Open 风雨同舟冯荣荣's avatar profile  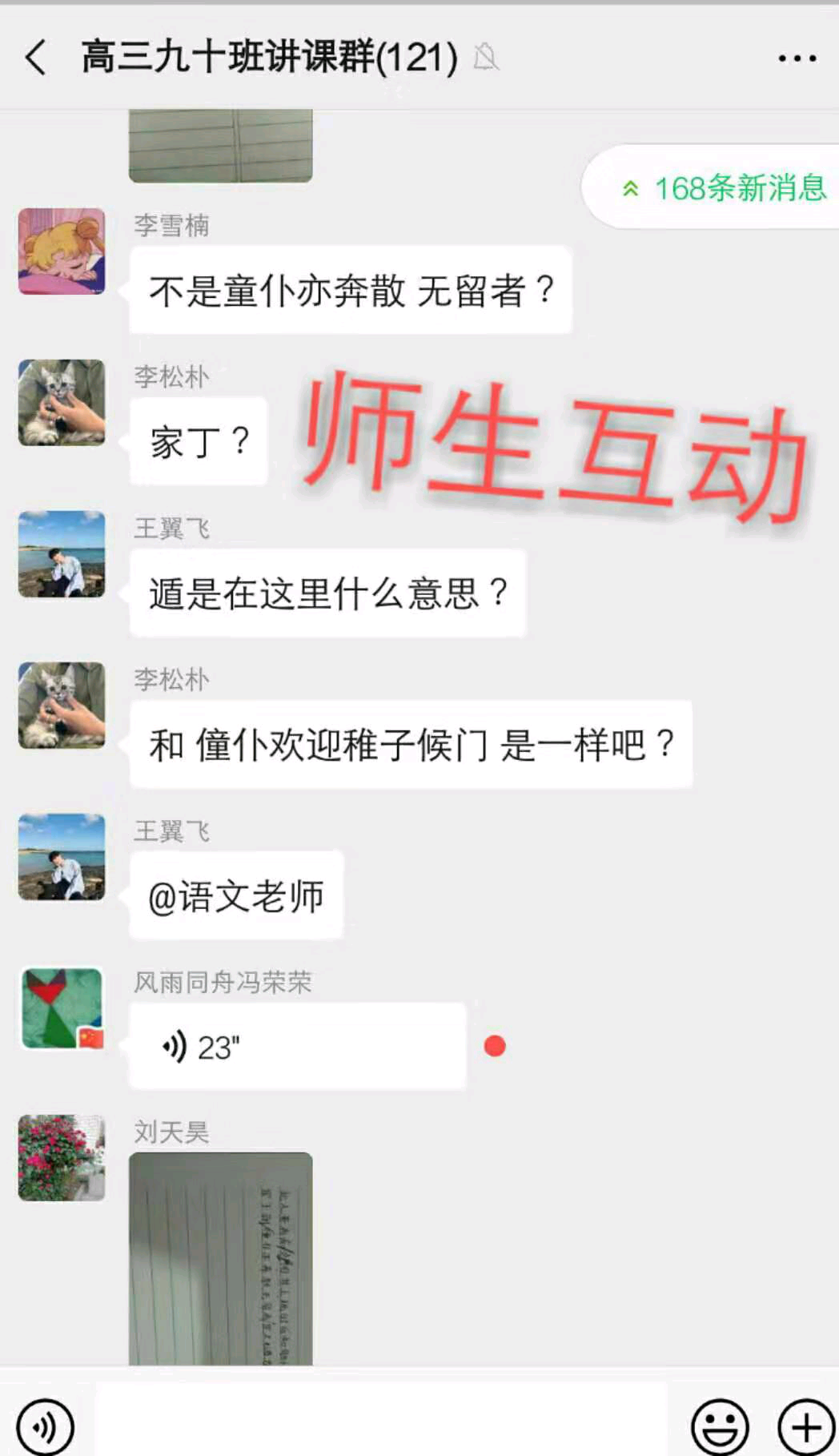click(62, 1008)
